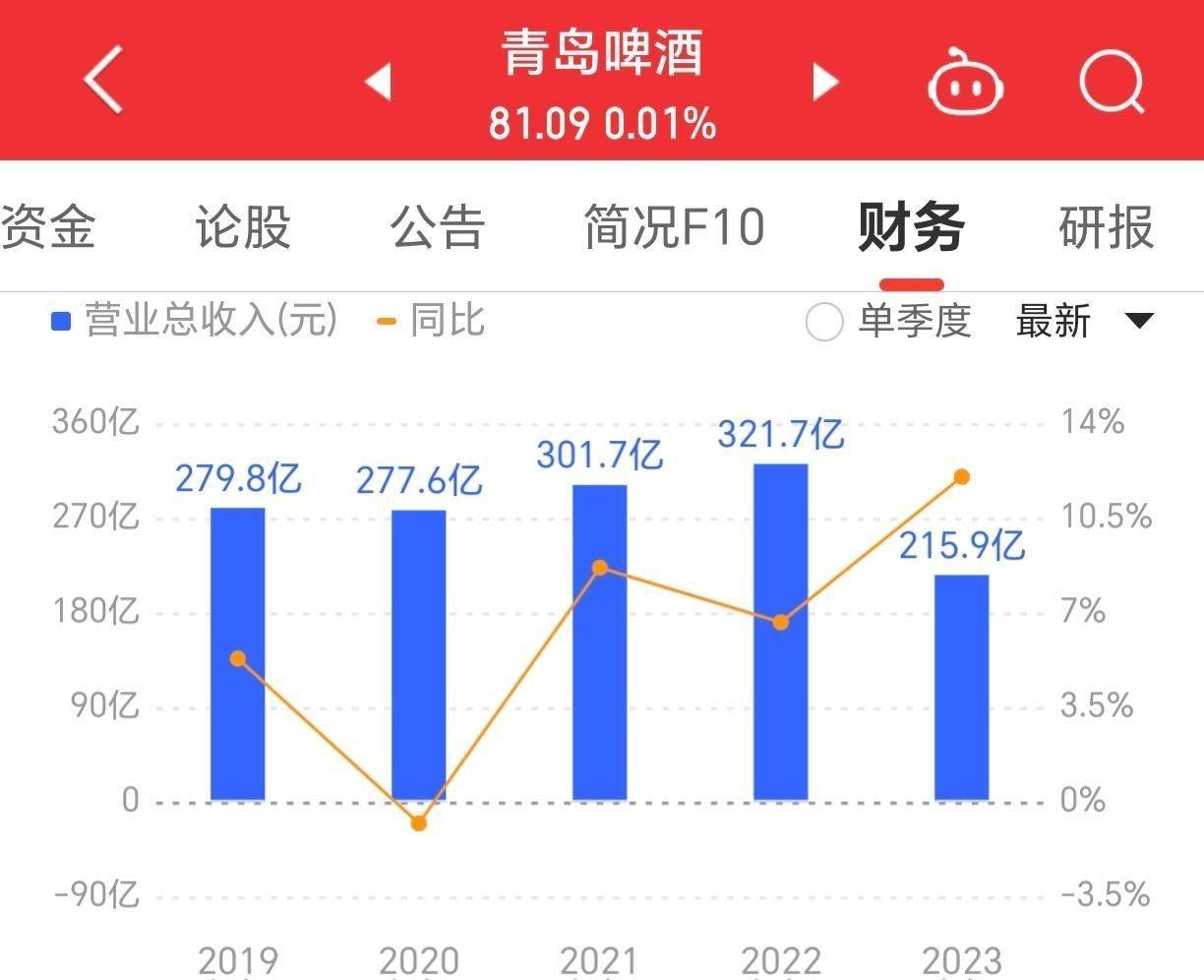Select the 财务 tab

coord(911,227)
